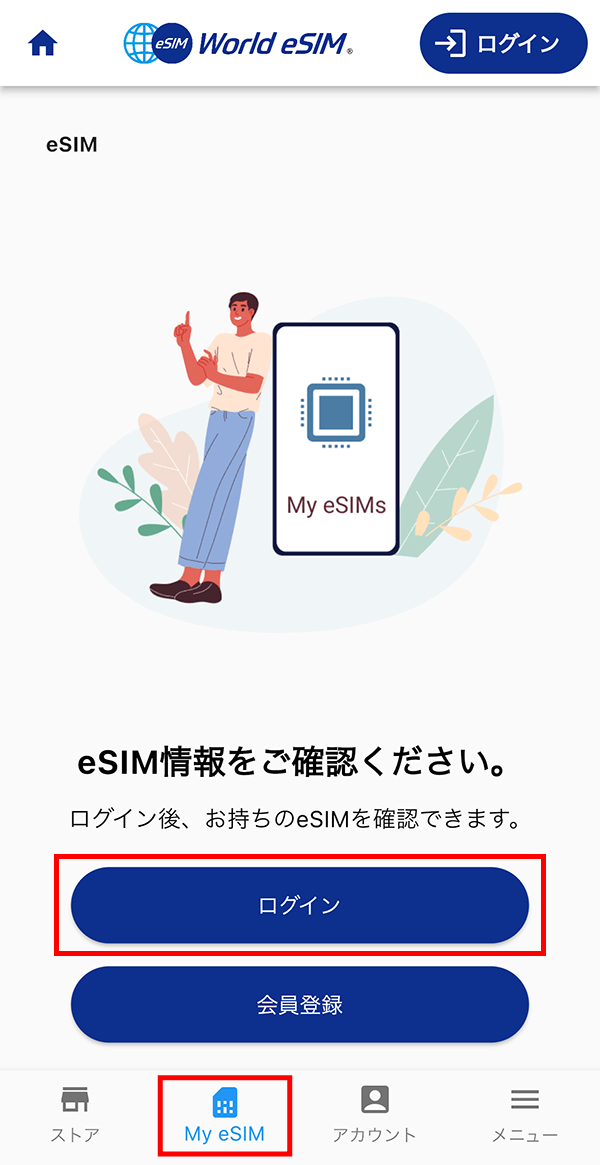Tap the large ログイン button below the message

[300, 905]
